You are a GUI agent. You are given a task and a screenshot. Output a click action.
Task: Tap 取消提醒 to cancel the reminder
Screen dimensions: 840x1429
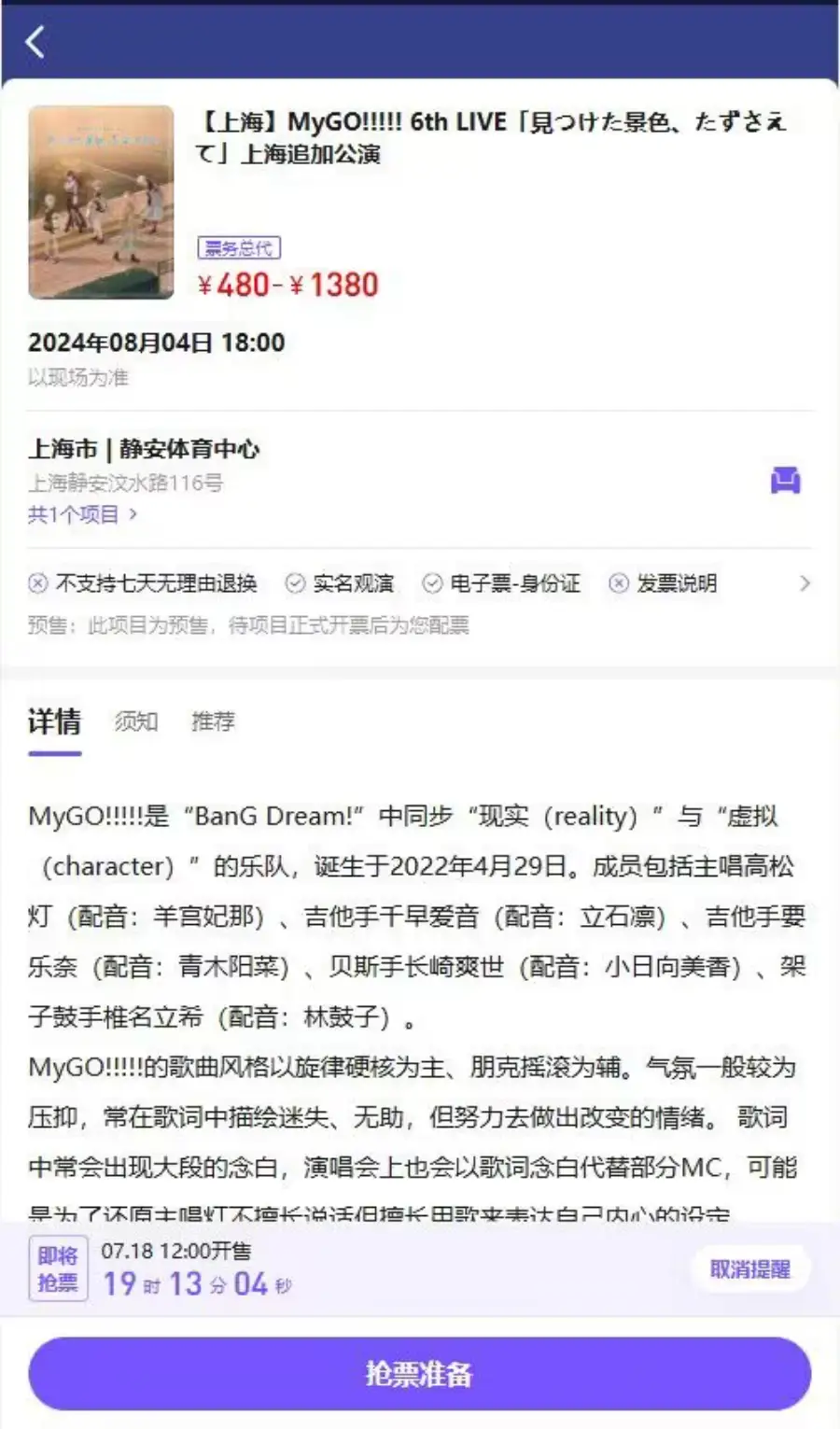[750, 1268]
